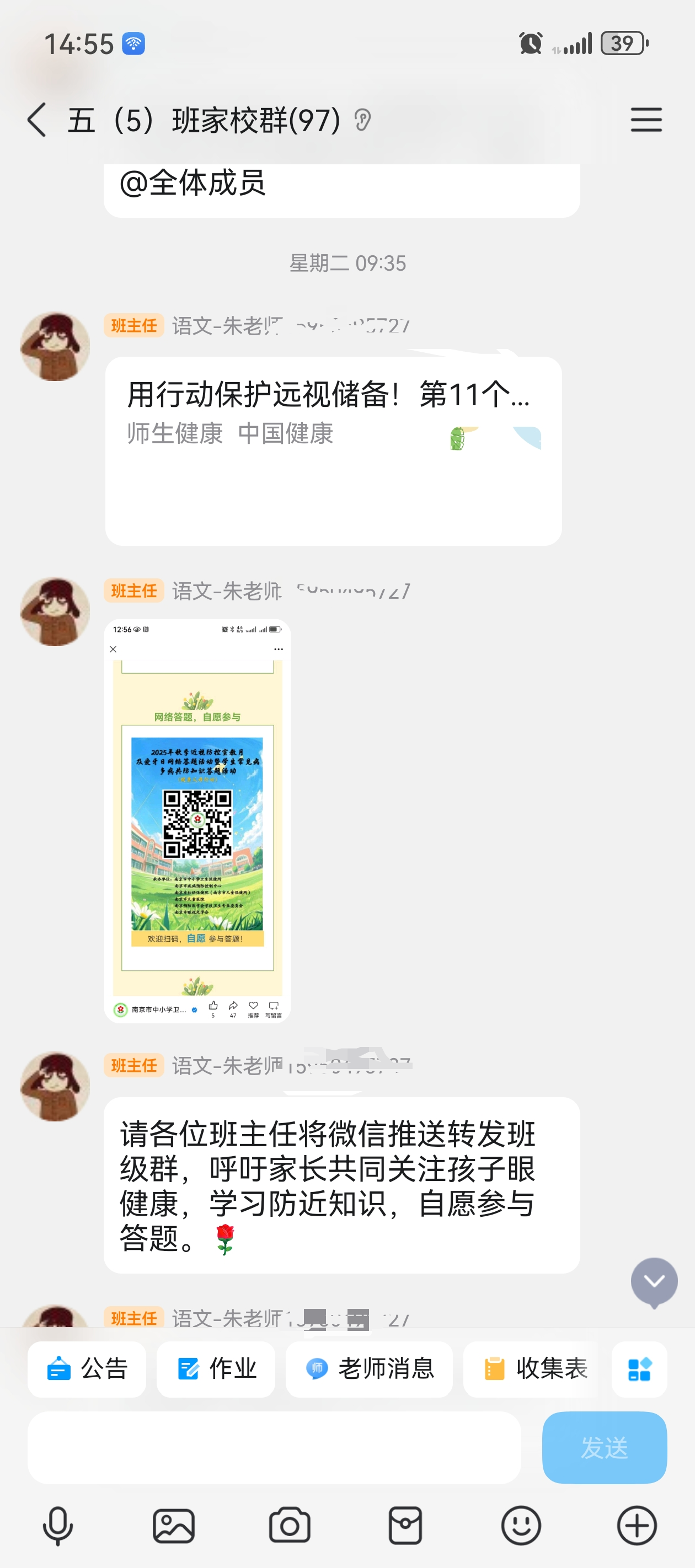Open the 公告 announcements shortcut

(x=87, y=1369)
